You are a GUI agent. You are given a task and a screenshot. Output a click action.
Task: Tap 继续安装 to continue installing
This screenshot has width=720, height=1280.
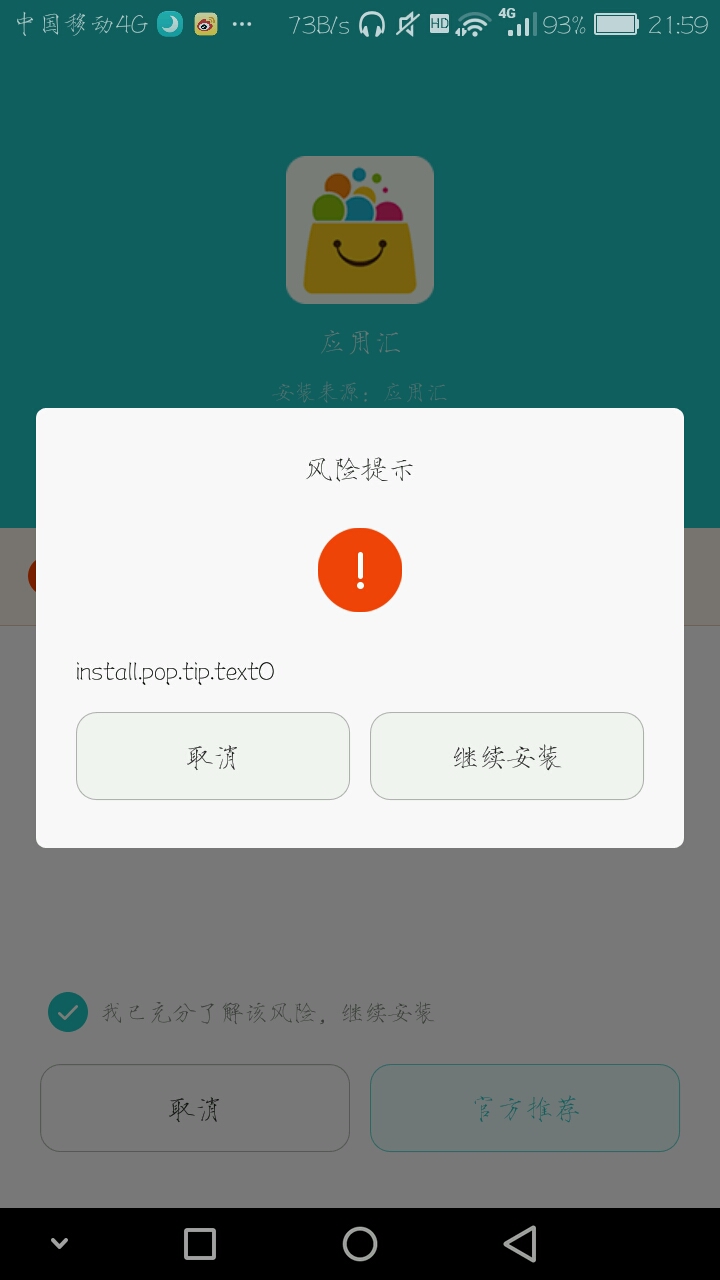pyautogui.click(x=506, y=756)
